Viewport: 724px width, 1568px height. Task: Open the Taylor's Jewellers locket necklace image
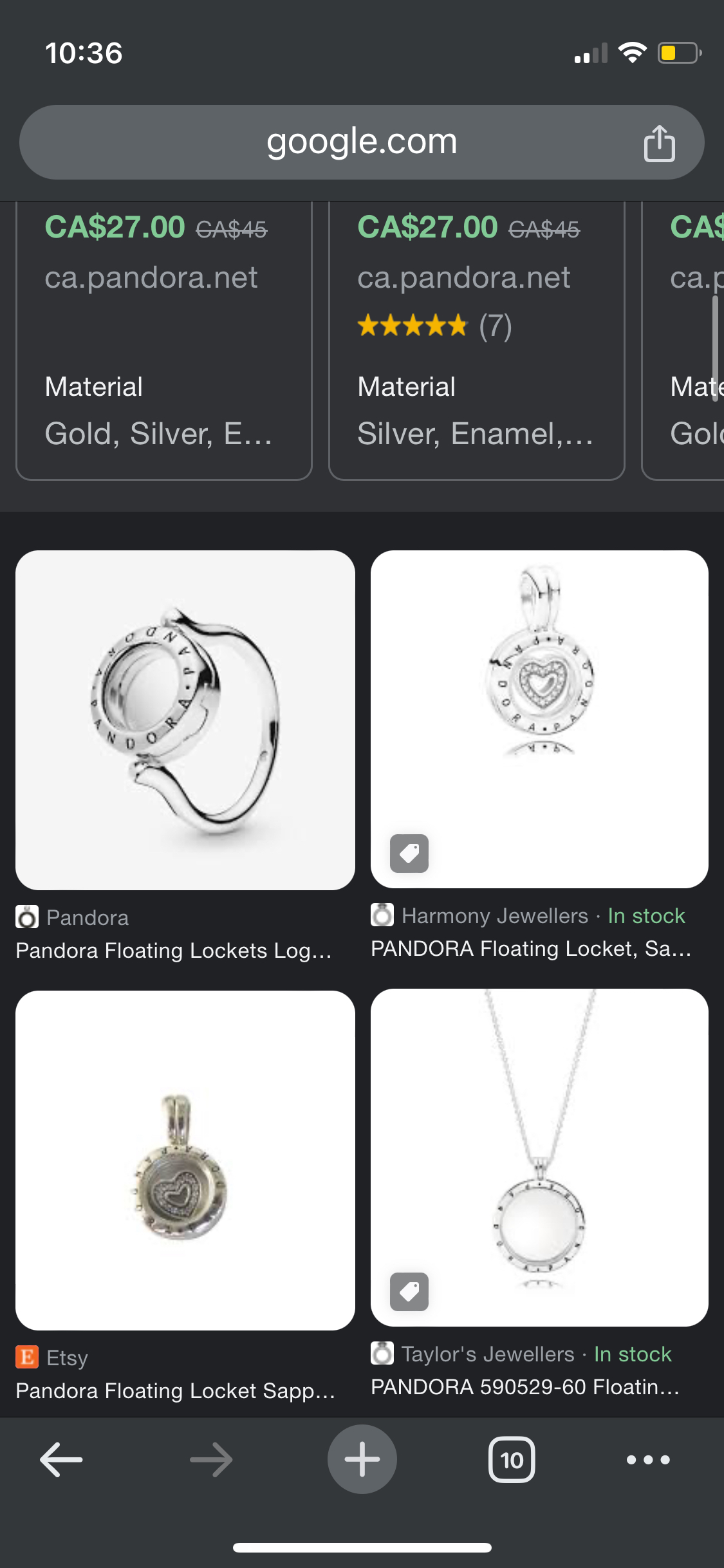[x=539, y=1157]
